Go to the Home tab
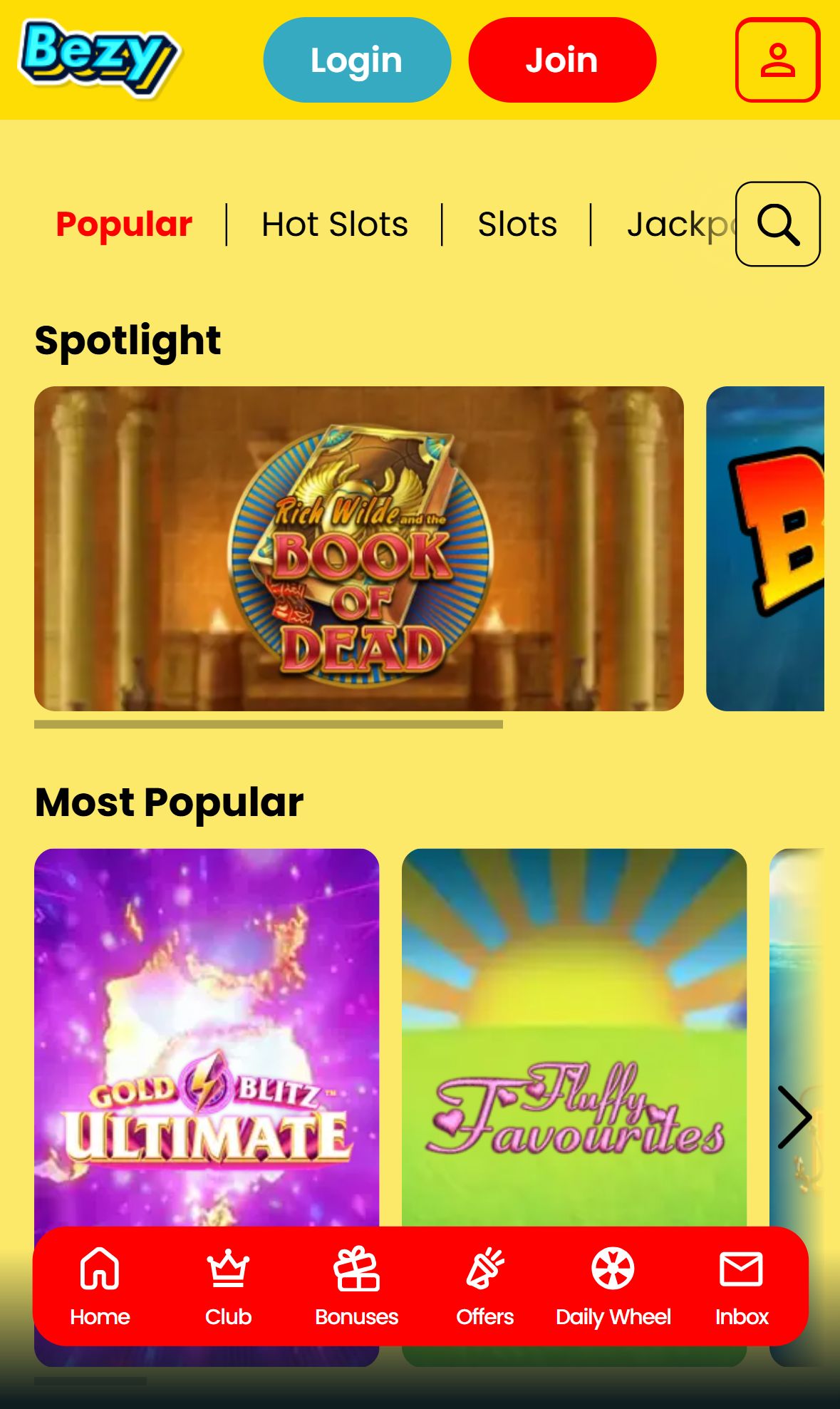This screenshot has height=1409, width=840. (x=100, y=1286)
